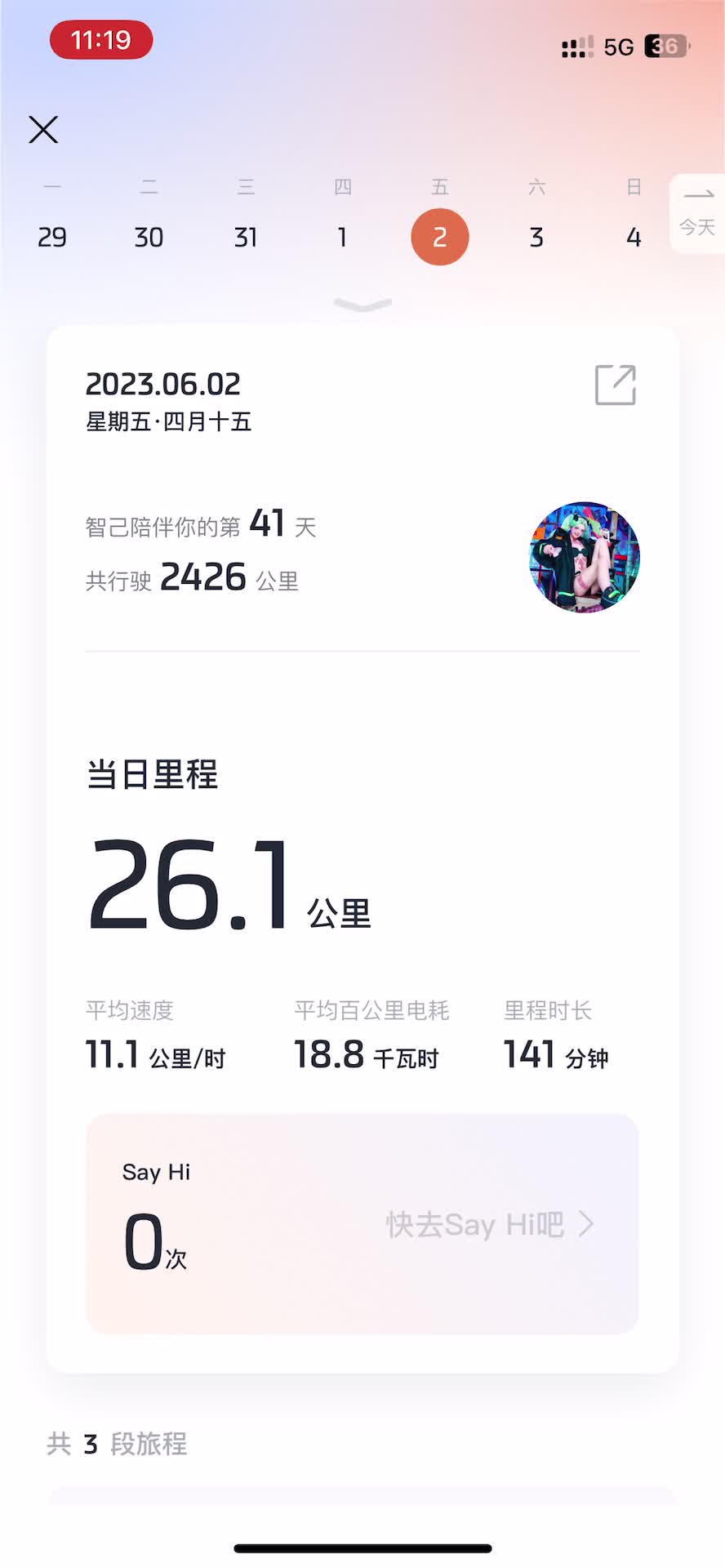Select Saturday the 3rd
This screenshot has width=725, height=1568.
[536, 237]
